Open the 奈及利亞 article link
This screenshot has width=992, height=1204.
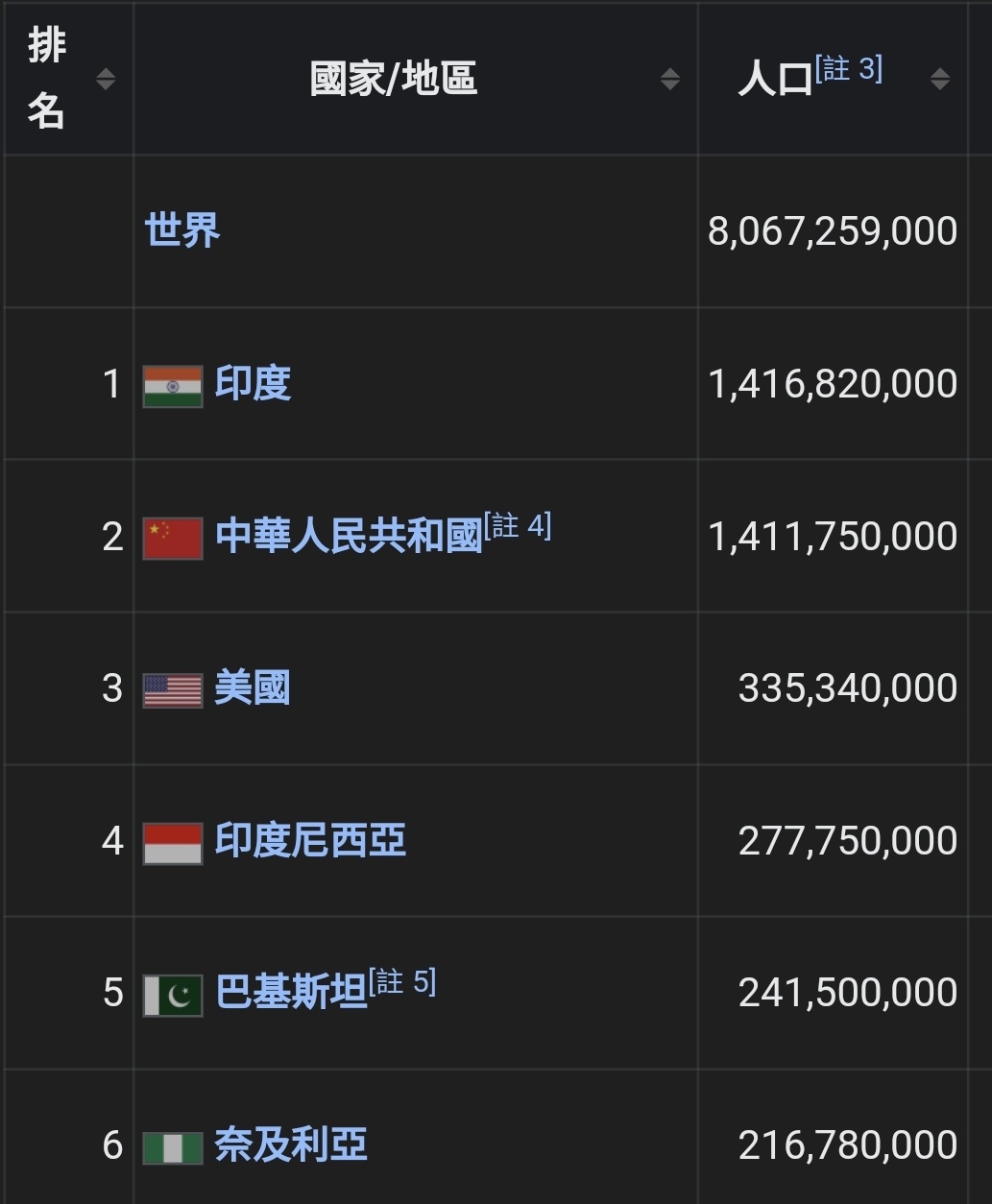(x=291, y=1144)
